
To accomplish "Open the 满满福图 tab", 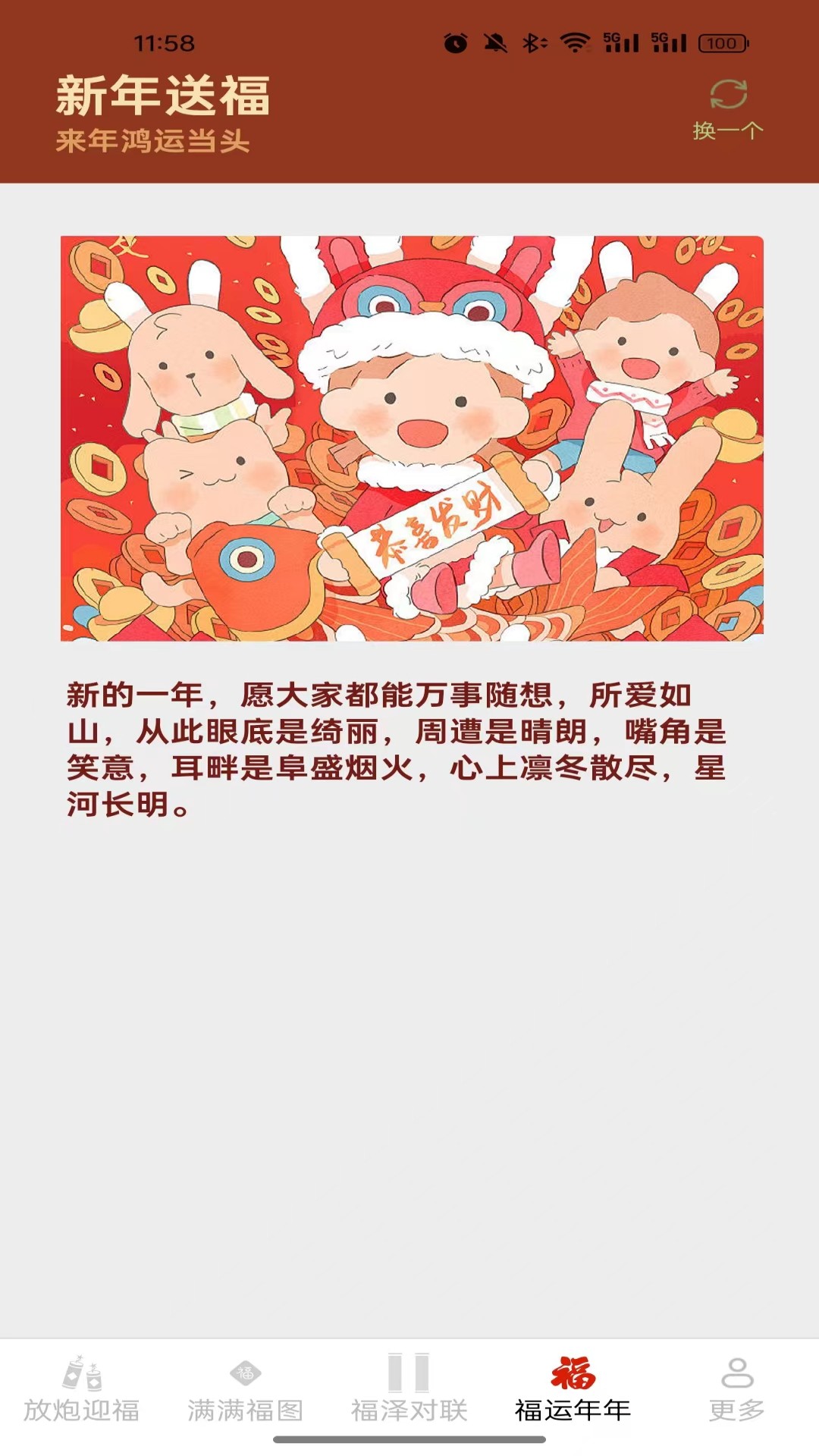I will pos(246,1389).
